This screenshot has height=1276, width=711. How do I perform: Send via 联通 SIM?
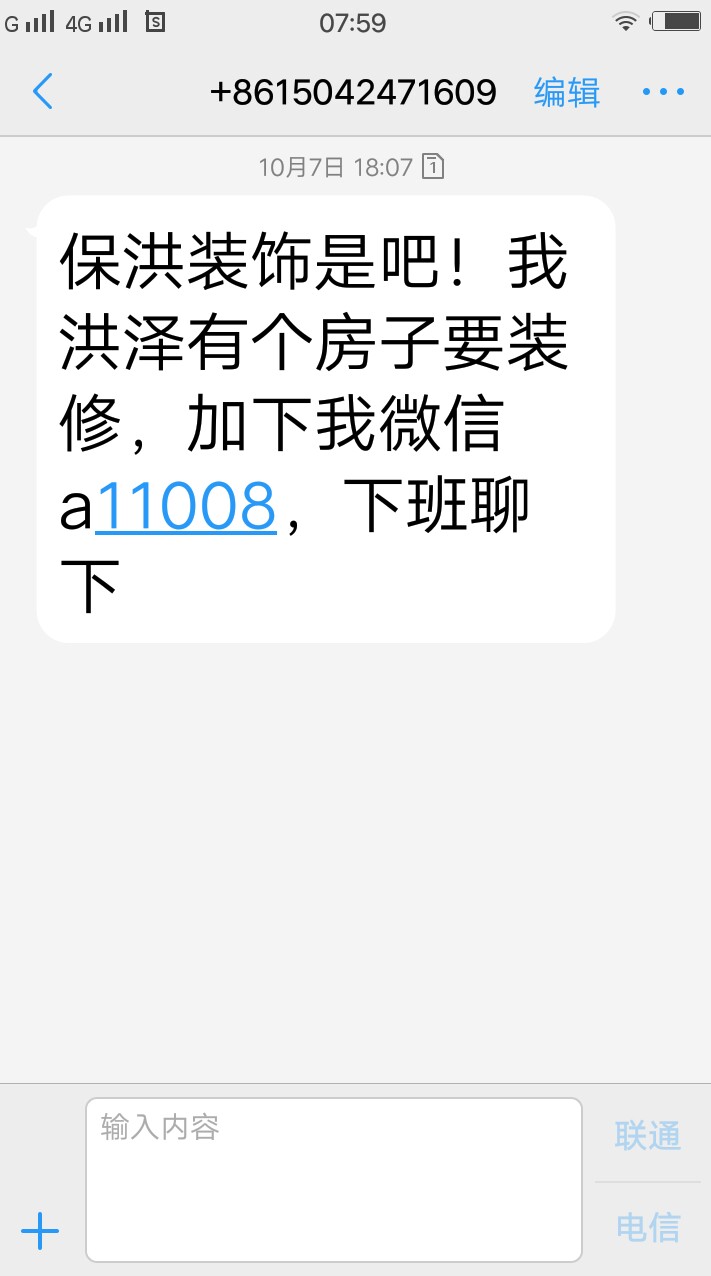(648, 1136)
